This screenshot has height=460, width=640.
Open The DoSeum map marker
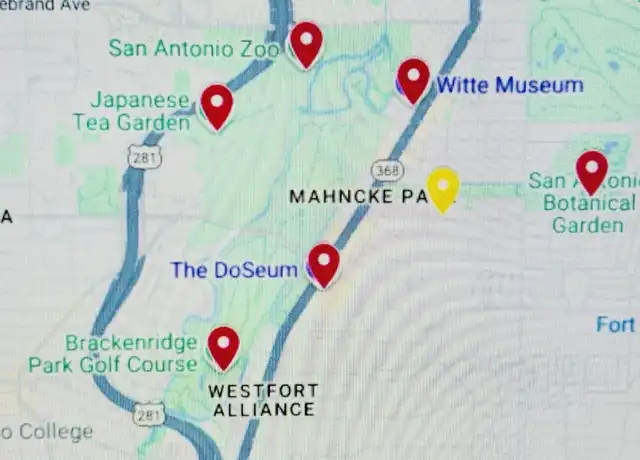tap(323, 263)
